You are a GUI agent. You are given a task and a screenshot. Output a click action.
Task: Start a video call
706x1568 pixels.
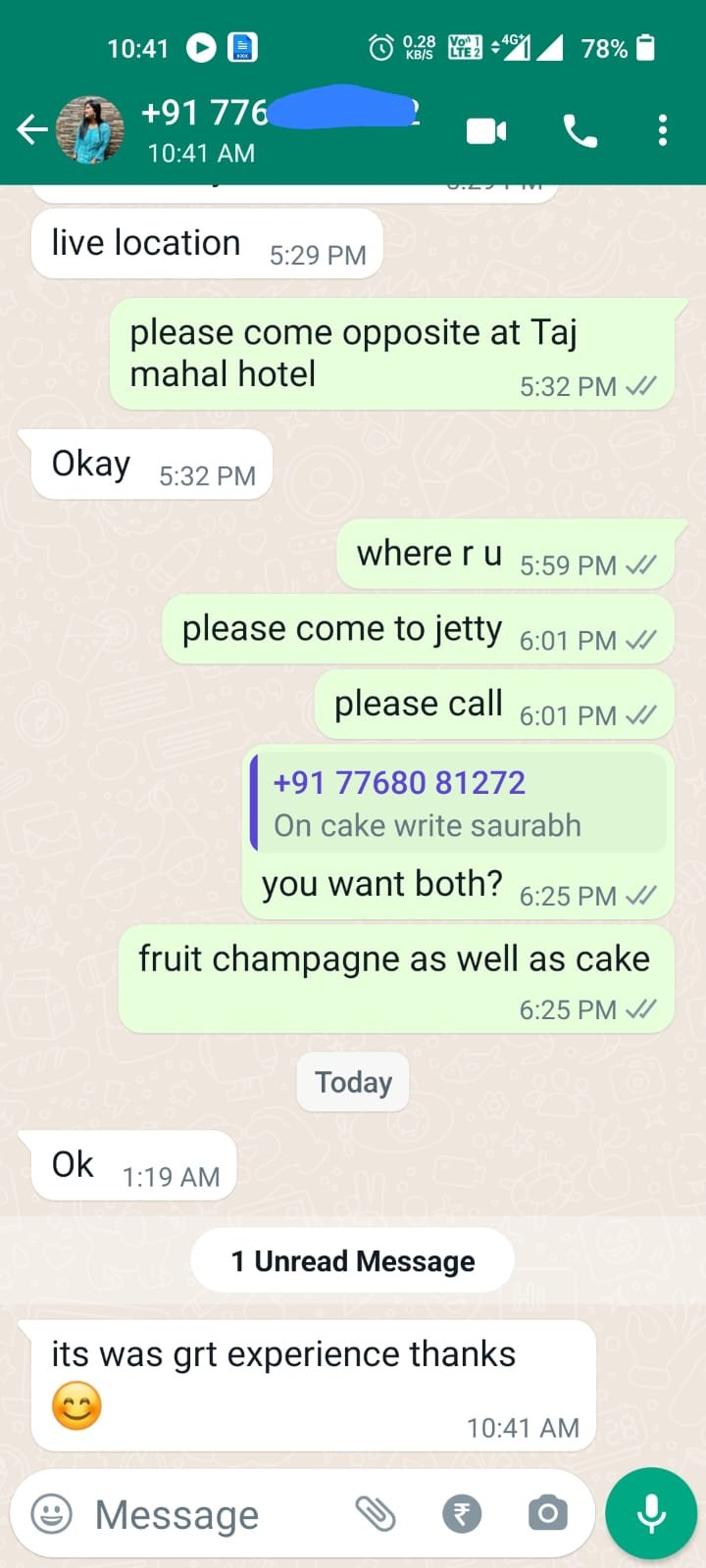[x=486, y=130]
